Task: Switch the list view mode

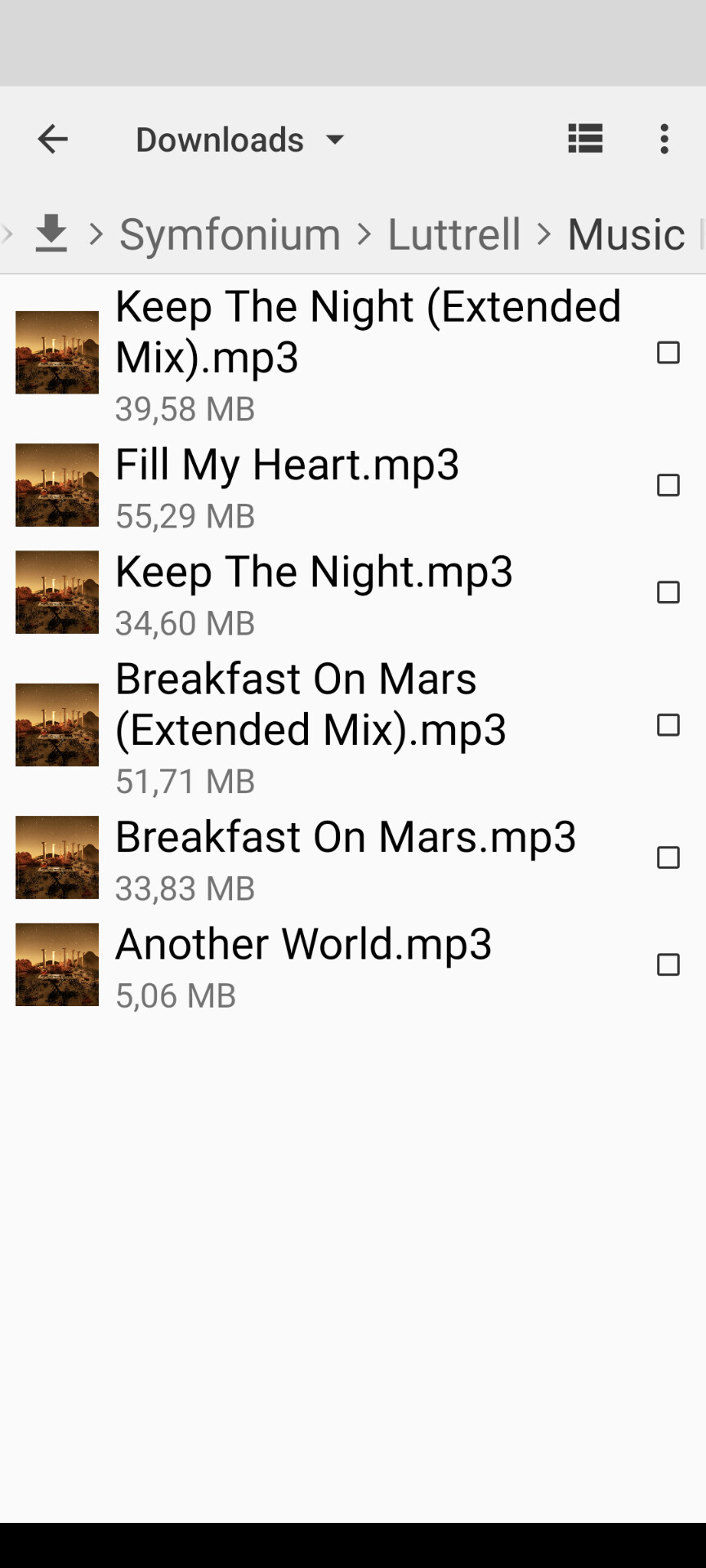Action: click(585, 139)
